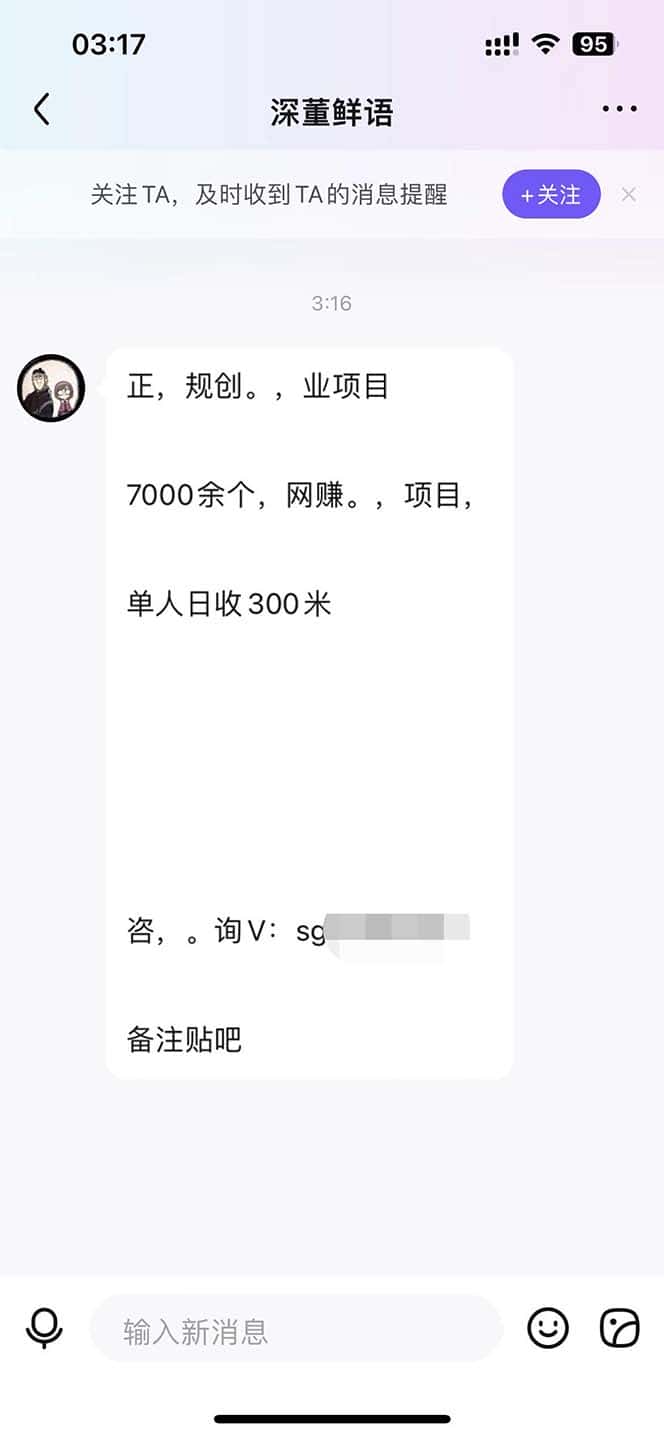Open the three-dot overflow menu

click(x=619, y=110)
